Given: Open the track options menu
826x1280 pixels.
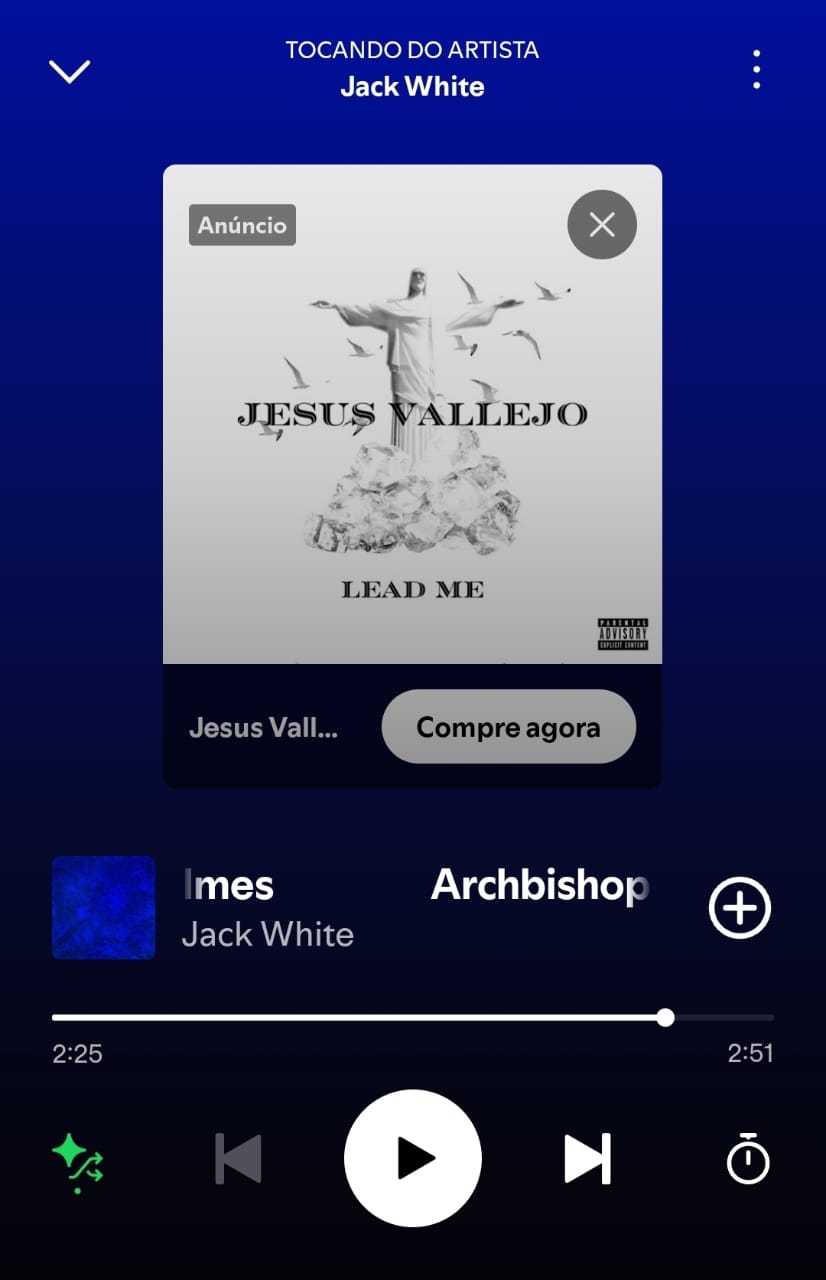Looking at the screenshot, I should coord(756,68).
